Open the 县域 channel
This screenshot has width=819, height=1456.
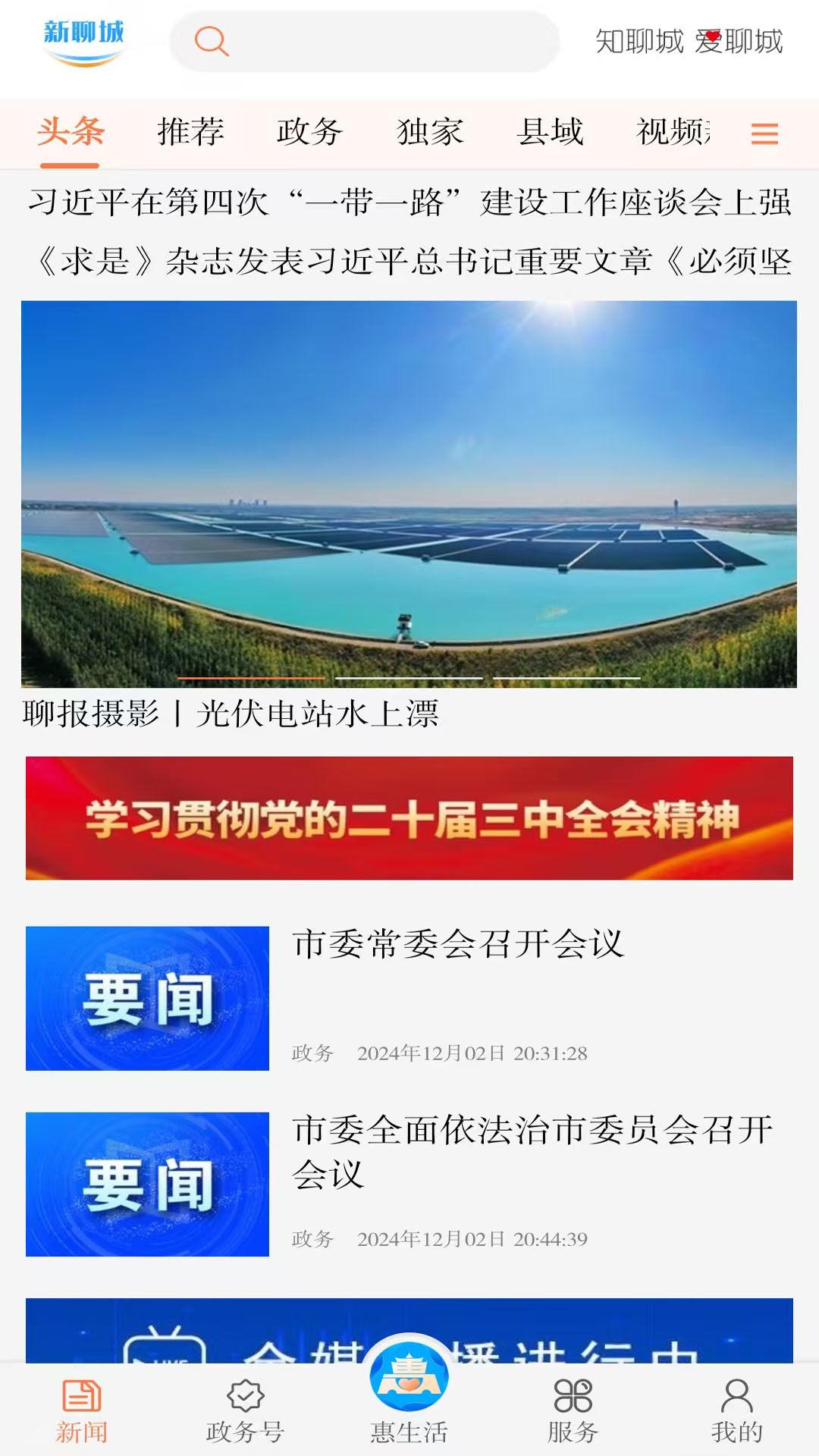pyautogui.click(x=552, y=131)
